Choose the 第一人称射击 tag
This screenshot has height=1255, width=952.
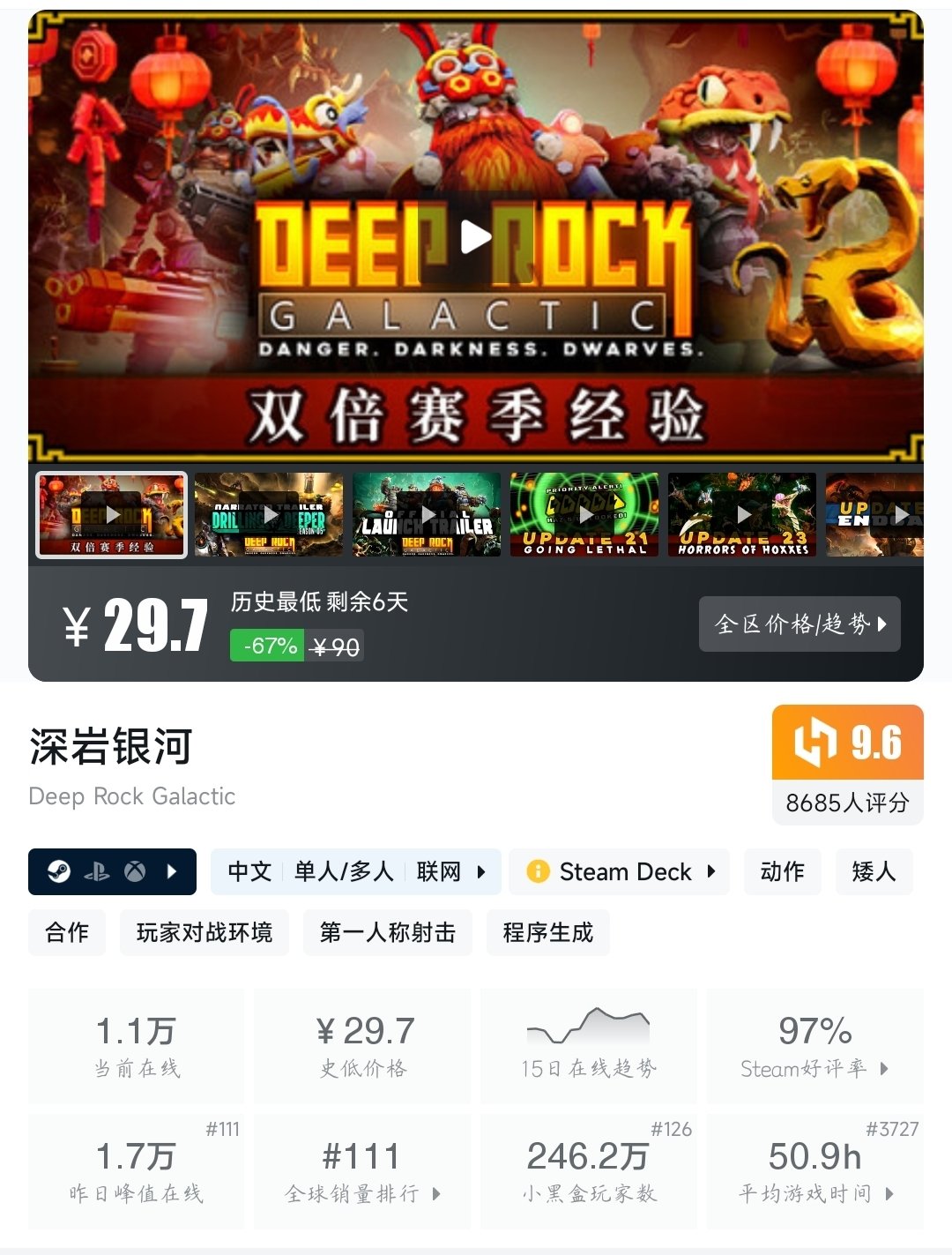pos(387,933)
